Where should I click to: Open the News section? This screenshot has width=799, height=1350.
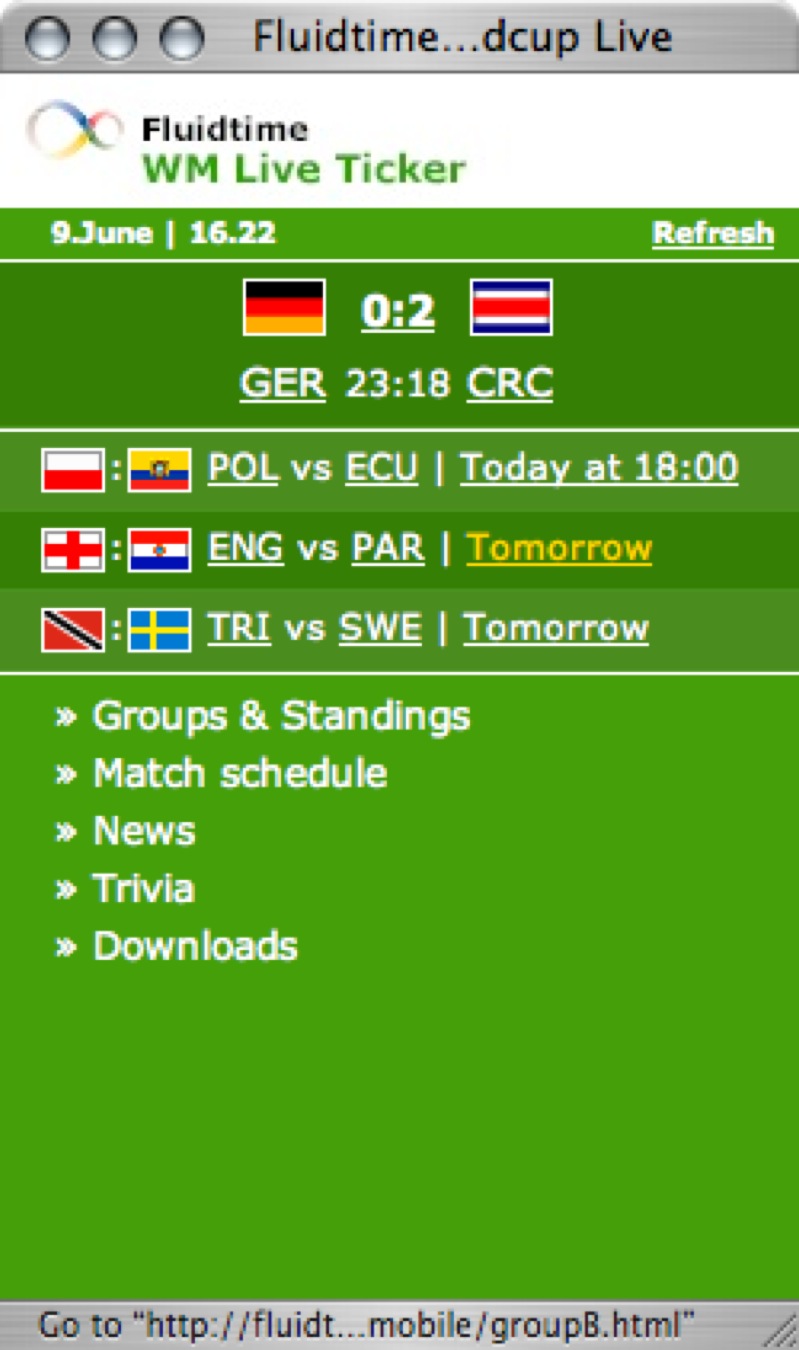click(x=143, y=831)
